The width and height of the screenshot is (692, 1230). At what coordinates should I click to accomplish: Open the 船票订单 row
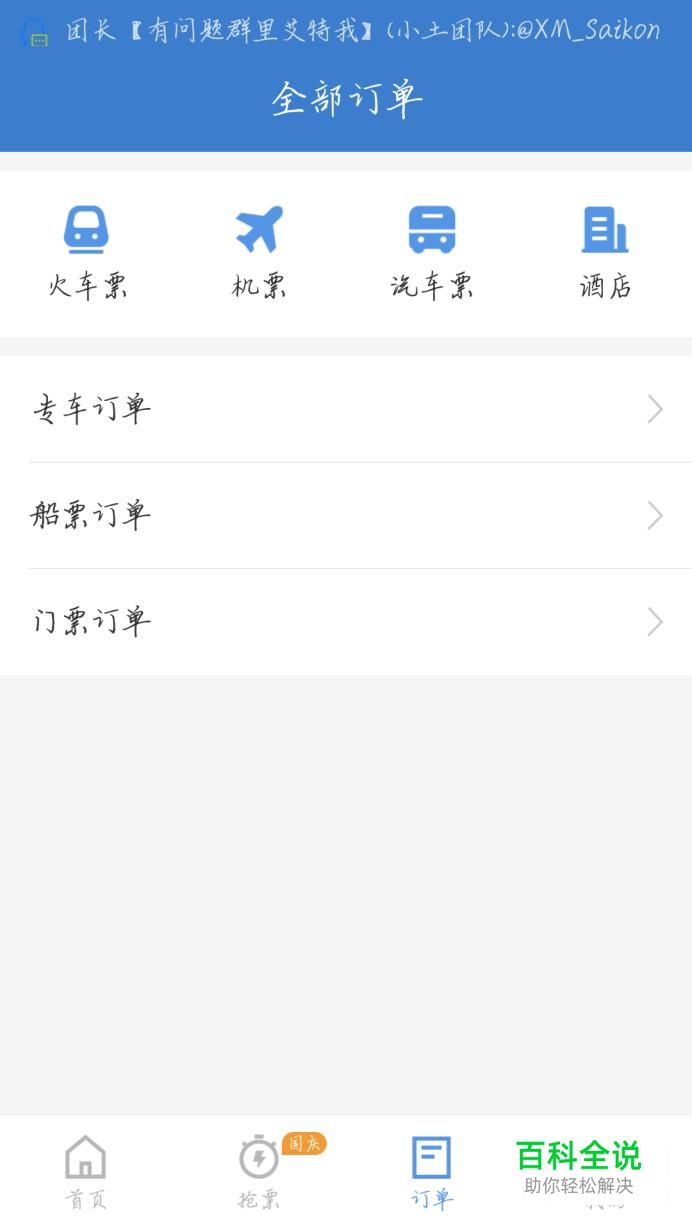click(x=346, y=516)
